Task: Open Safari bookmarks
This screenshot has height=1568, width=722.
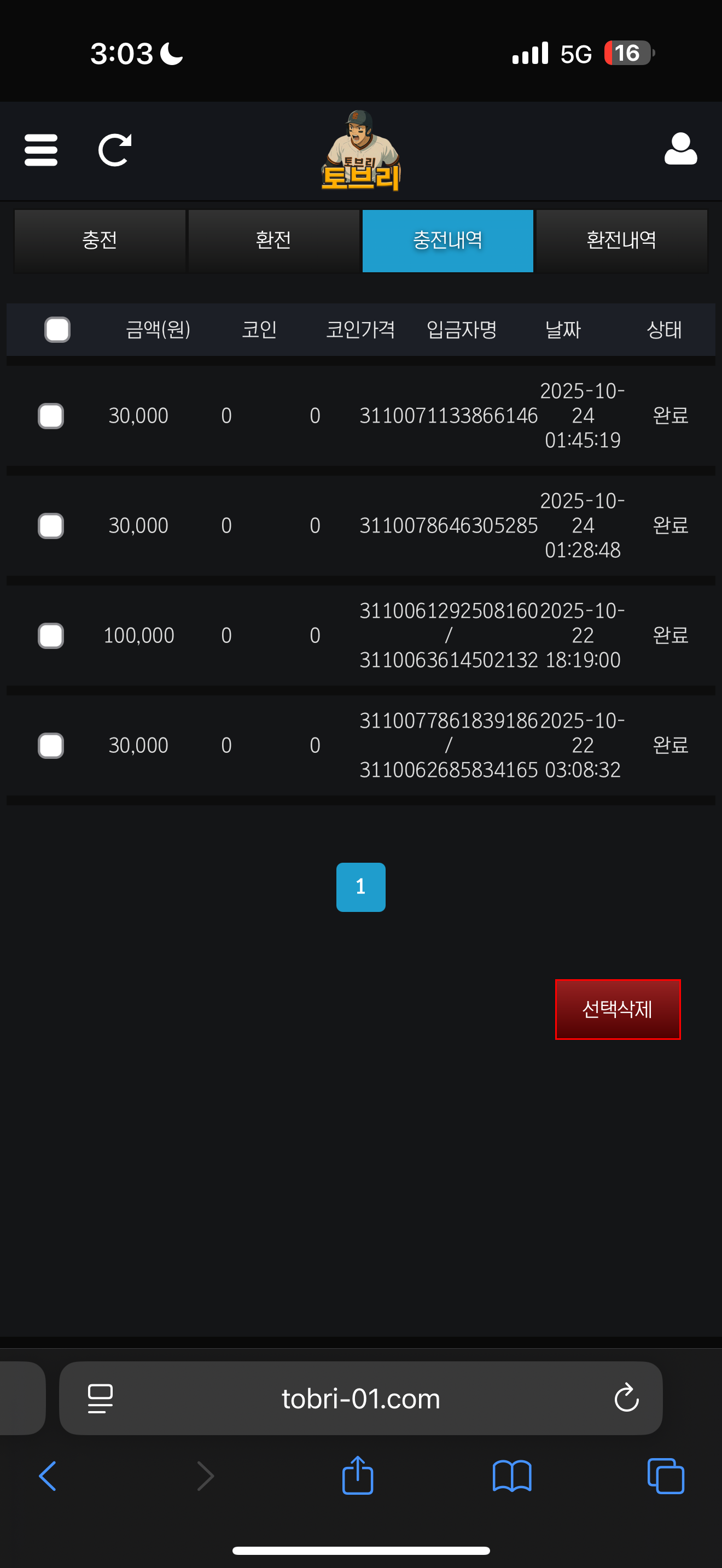Action: [x=511, y=1476]
